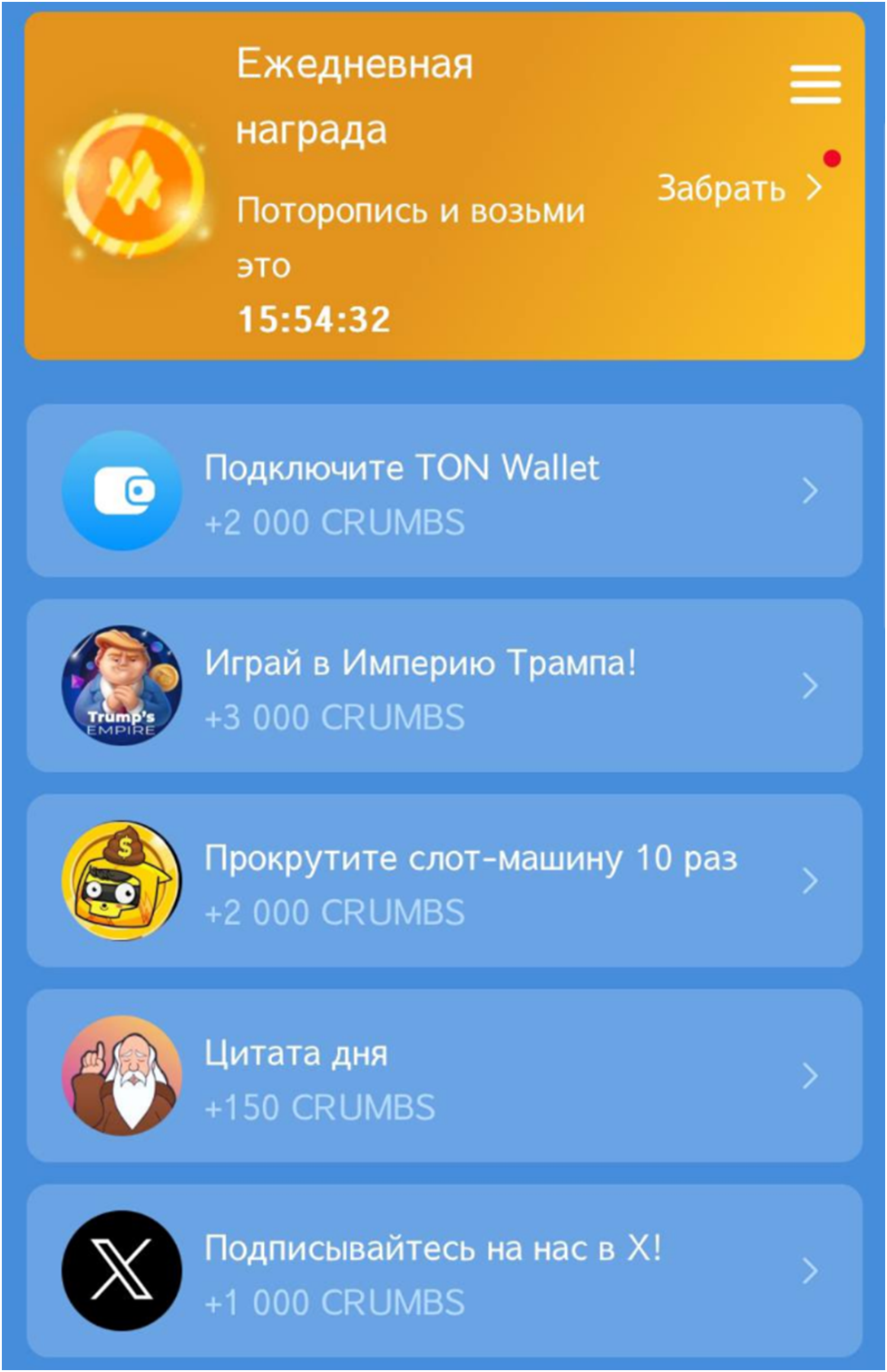
Task: Open the hamburger menu
Action: (x=815, y=83)
